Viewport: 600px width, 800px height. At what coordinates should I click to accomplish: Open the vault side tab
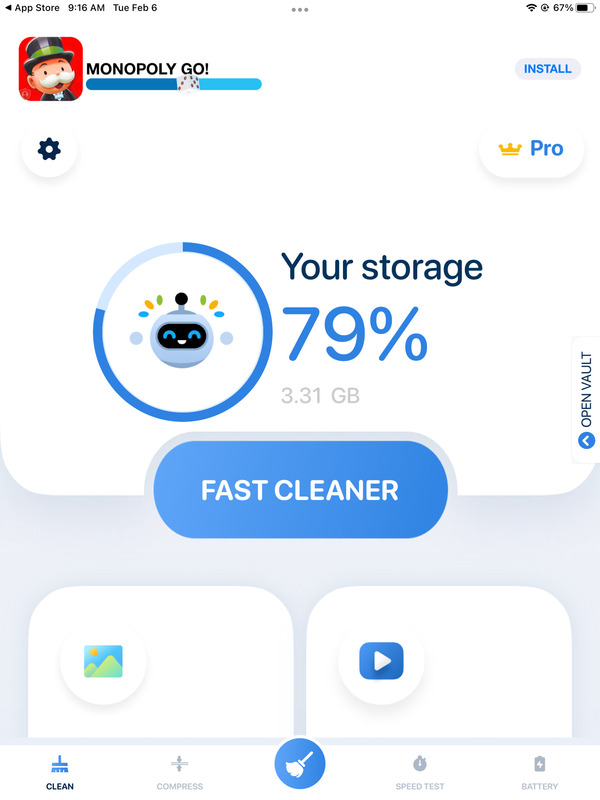586,400
